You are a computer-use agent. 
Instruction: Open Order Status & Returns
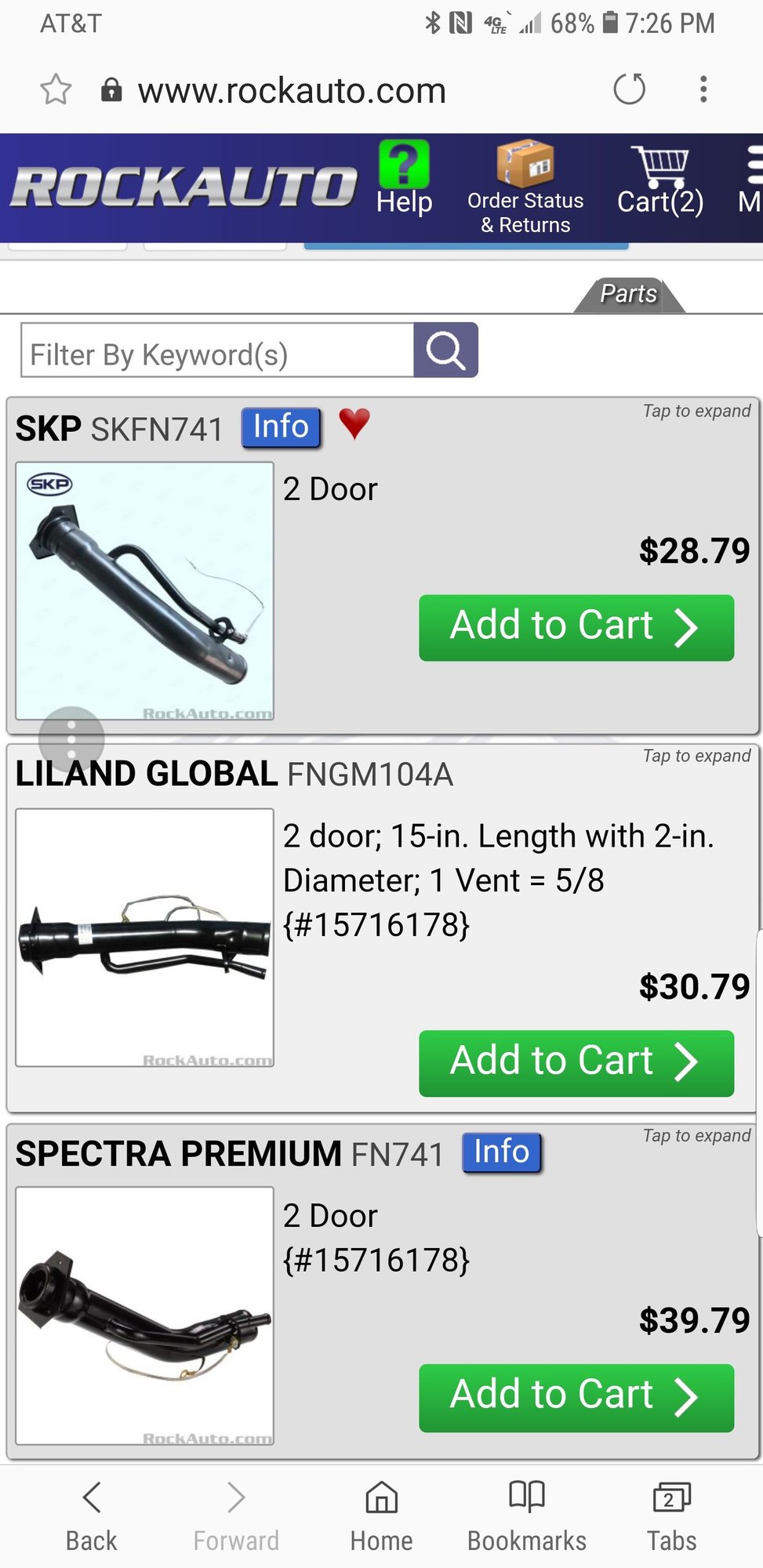click(x=525, y=190)
